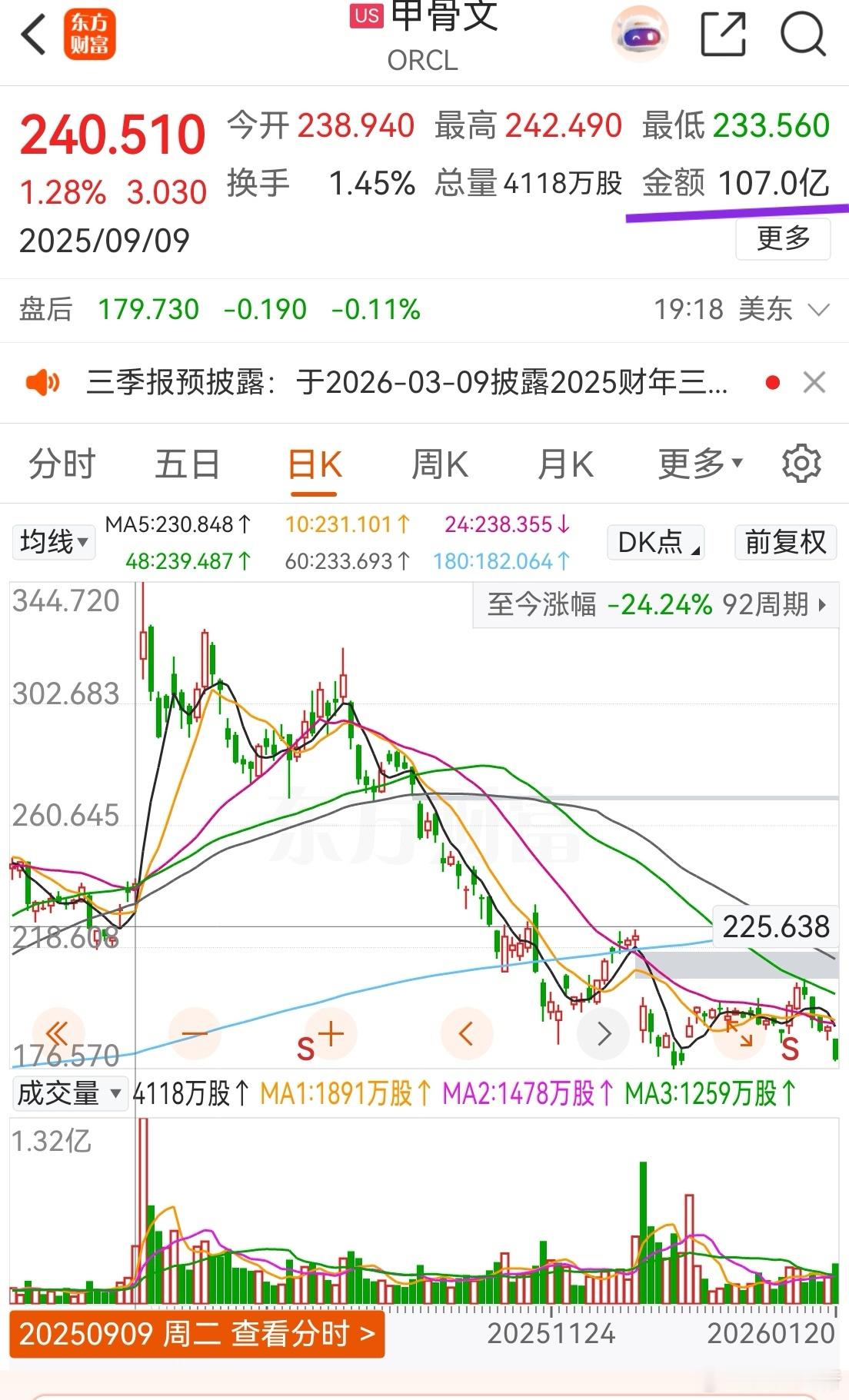Click the right navigation arrow on chart

point(603,1033)
